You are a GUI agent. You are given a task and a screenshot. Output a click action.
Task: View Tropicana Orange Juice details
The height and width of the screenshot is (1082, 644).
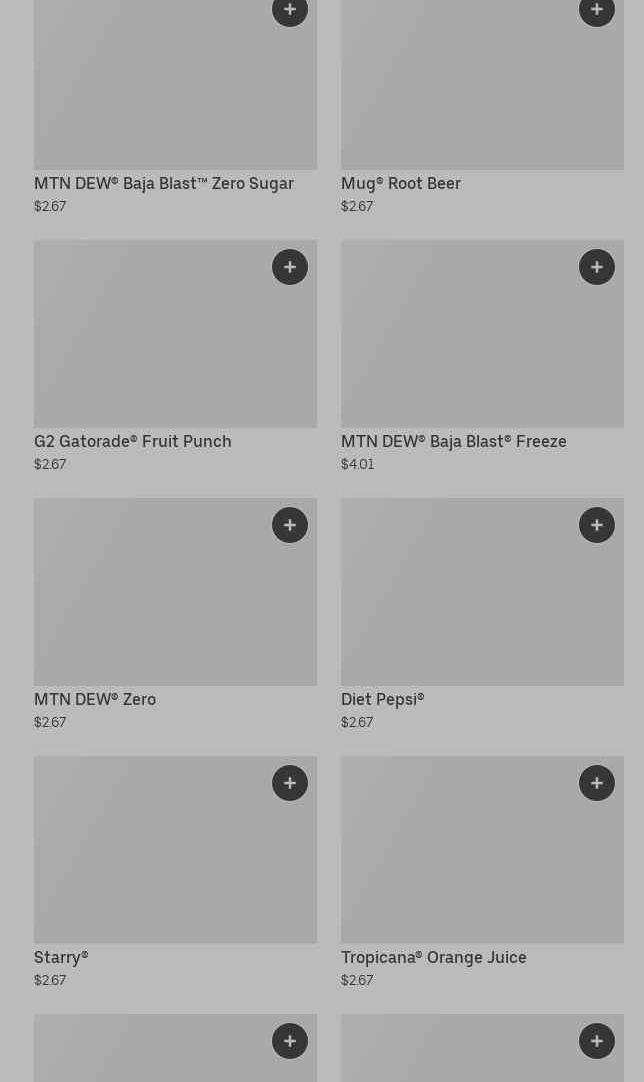[x=434, y=957]
